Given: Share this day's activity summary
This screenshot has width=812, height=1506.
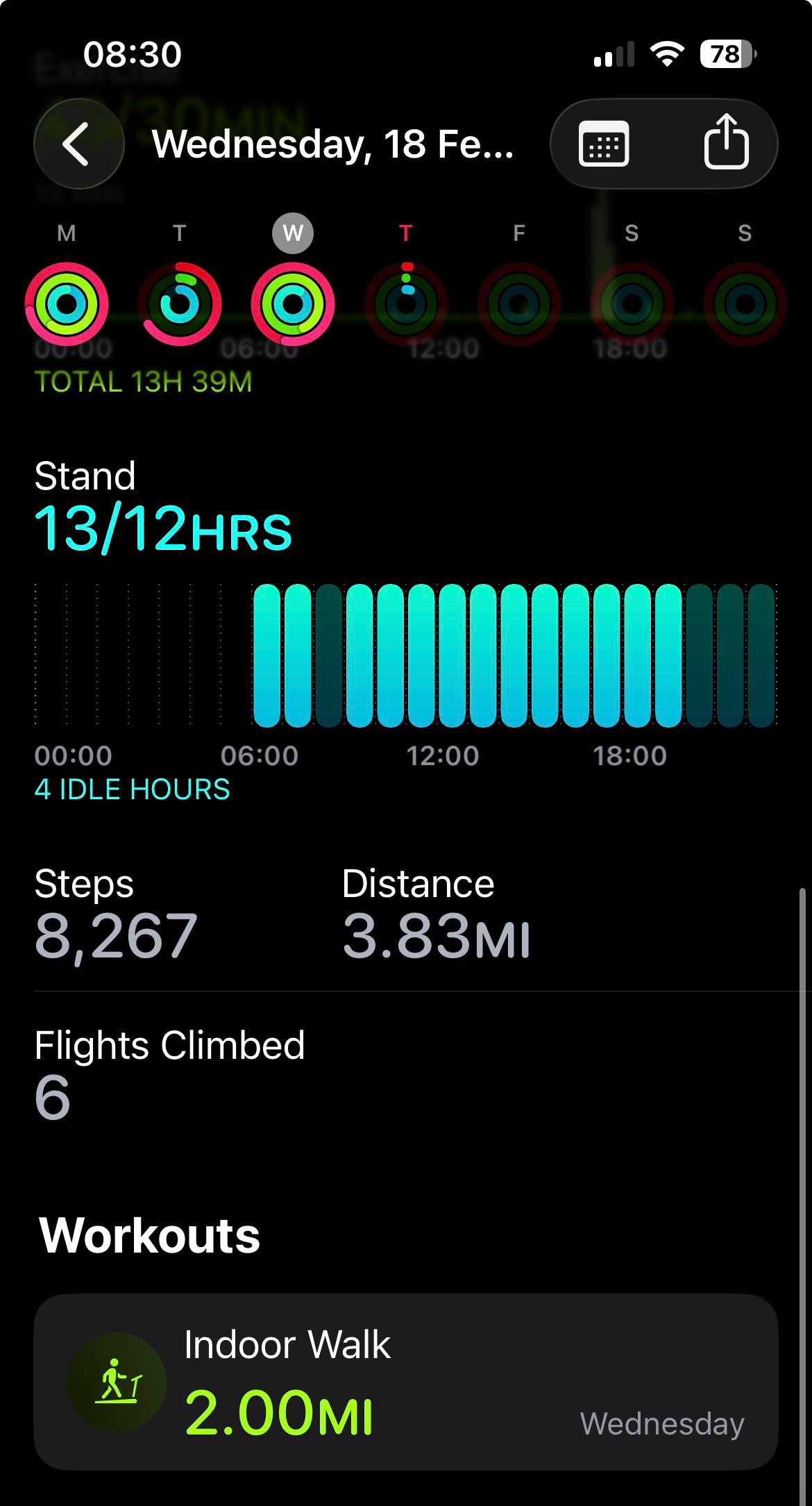Looking at the screenshot, I should click(726, 142).
